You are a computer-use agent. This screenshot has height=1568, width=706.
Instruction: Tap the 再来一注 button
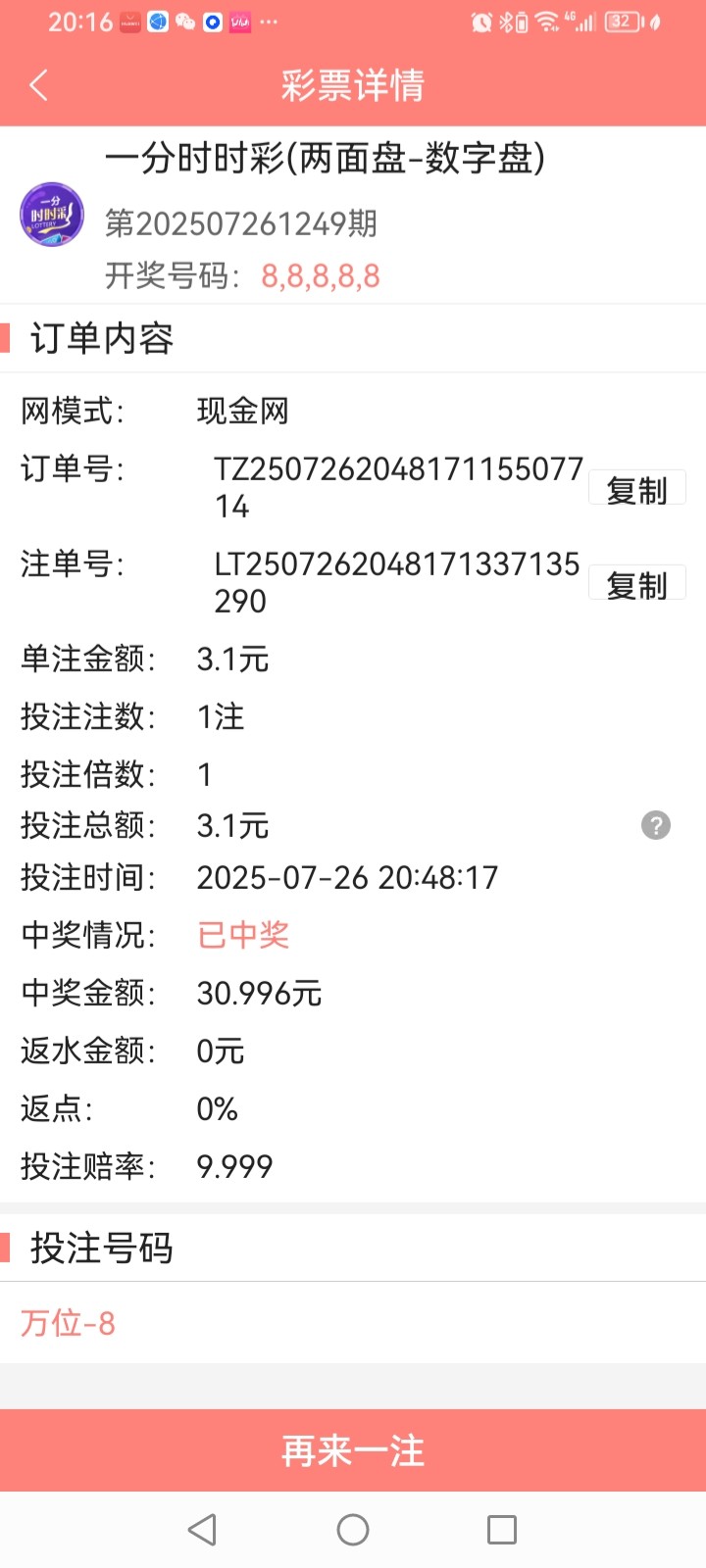(x=353, y=1450)
